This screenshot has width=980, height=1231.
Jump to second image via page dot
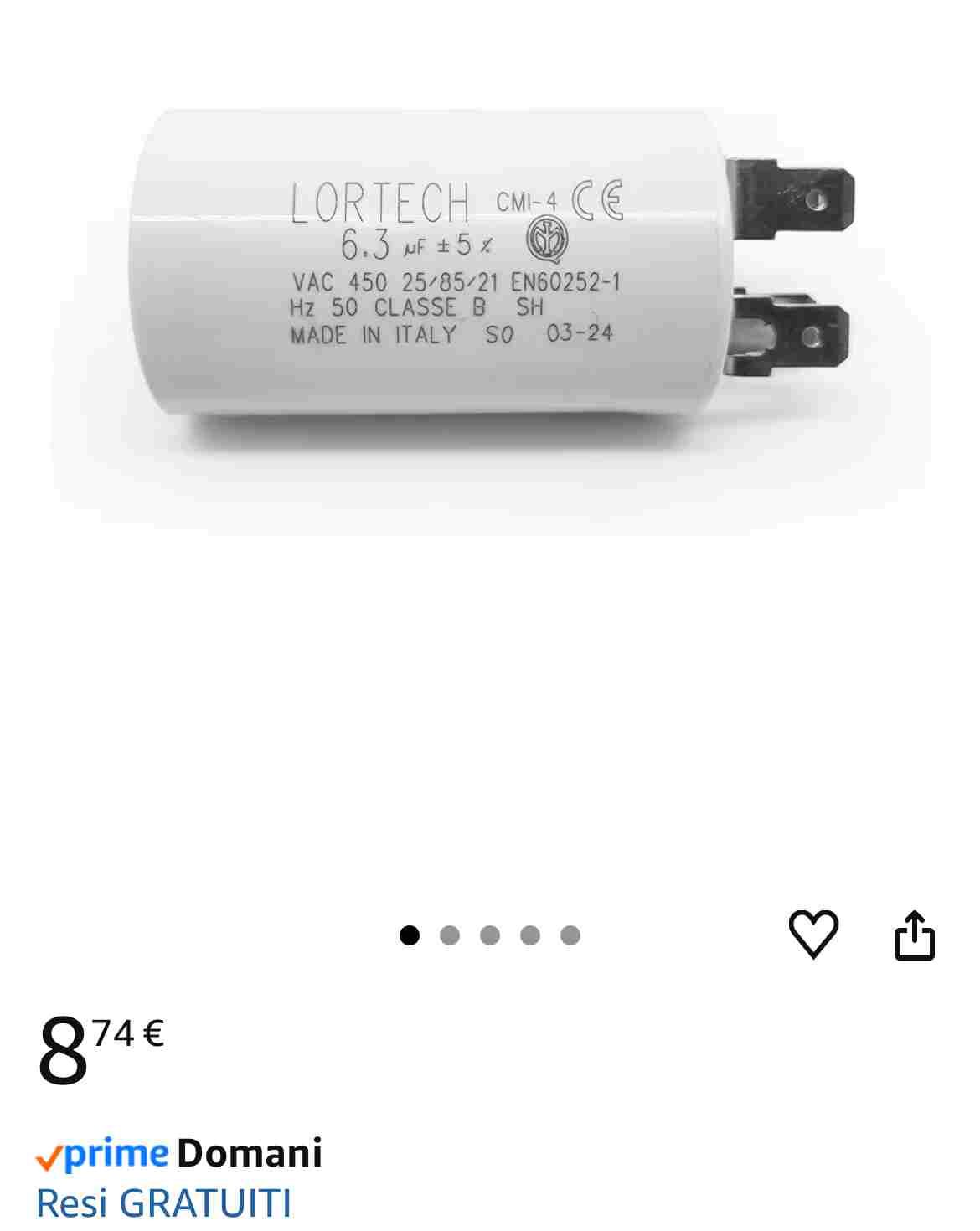click(450, 935)
